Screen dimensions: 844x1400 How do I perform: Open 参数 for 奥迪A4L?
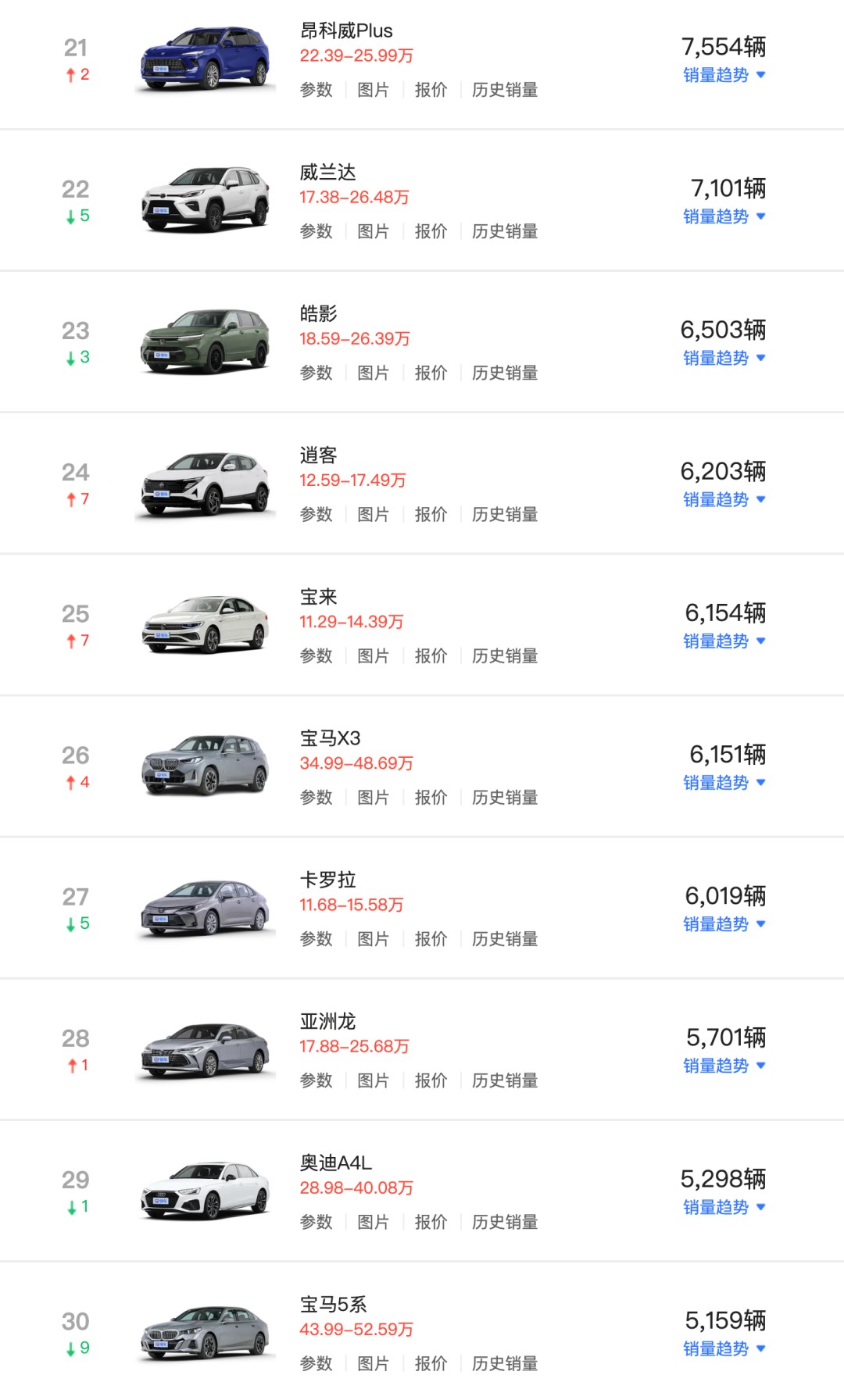316,1221
